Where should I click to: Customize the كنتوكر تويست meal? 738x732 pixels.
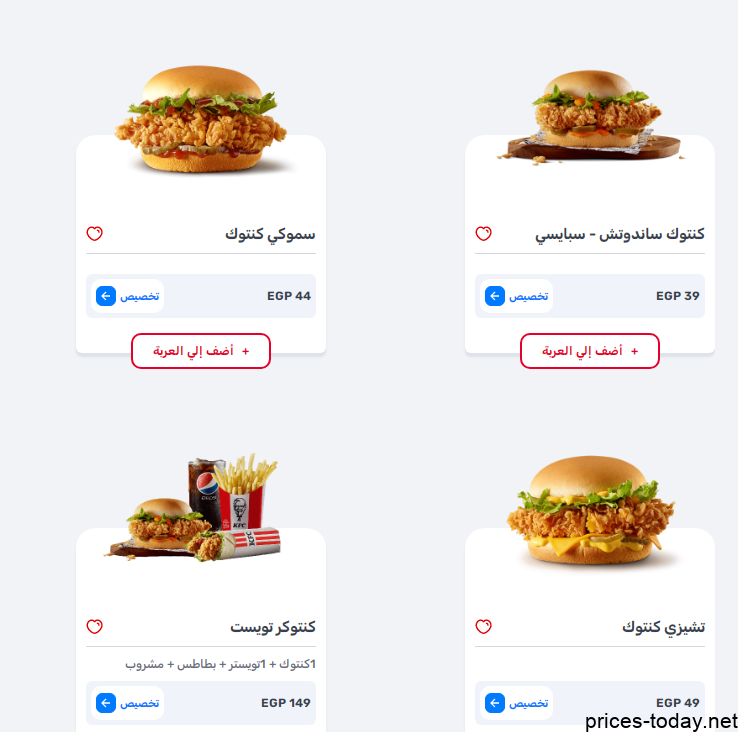click(x=128, y=703)
